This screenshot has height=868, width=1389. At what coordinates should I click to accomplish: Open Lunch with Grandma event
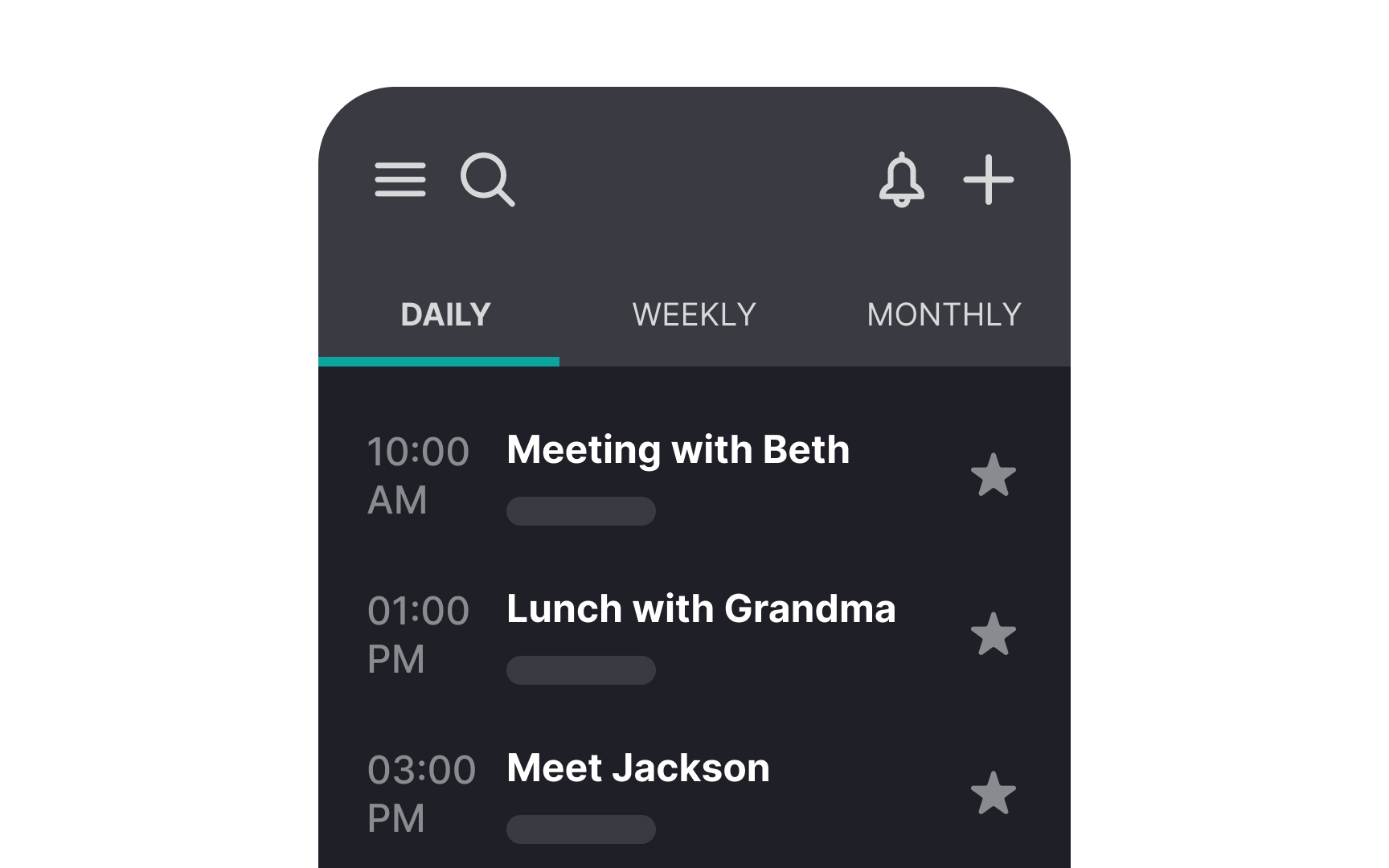(700, 609)
